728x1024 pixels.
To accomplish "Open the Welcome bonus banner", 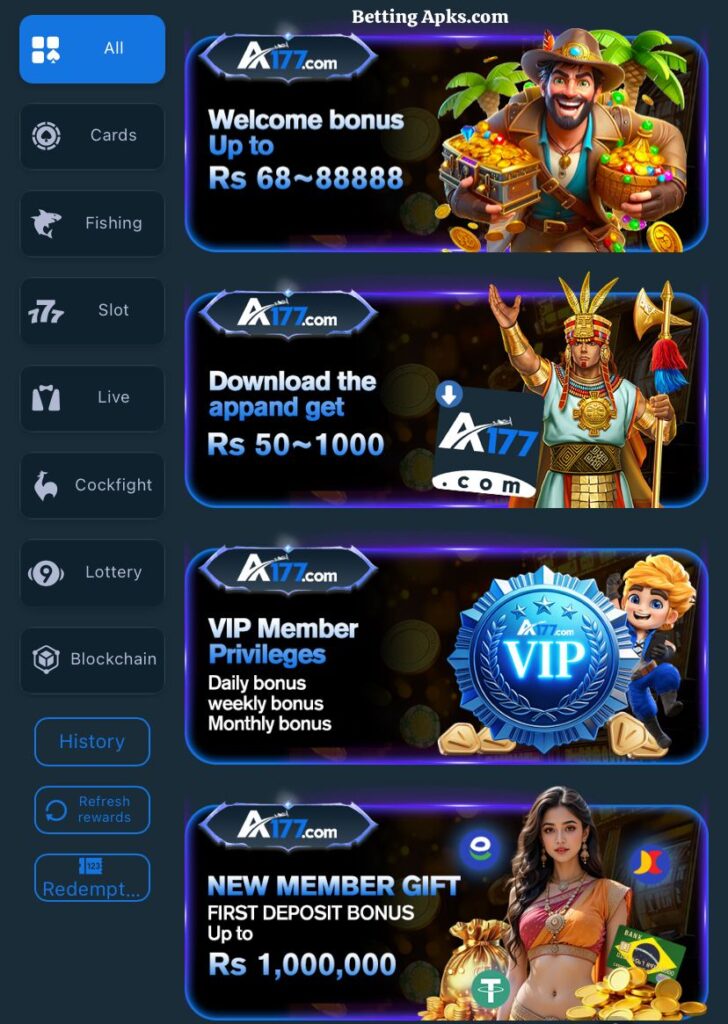I will click(x=446, y=144).
